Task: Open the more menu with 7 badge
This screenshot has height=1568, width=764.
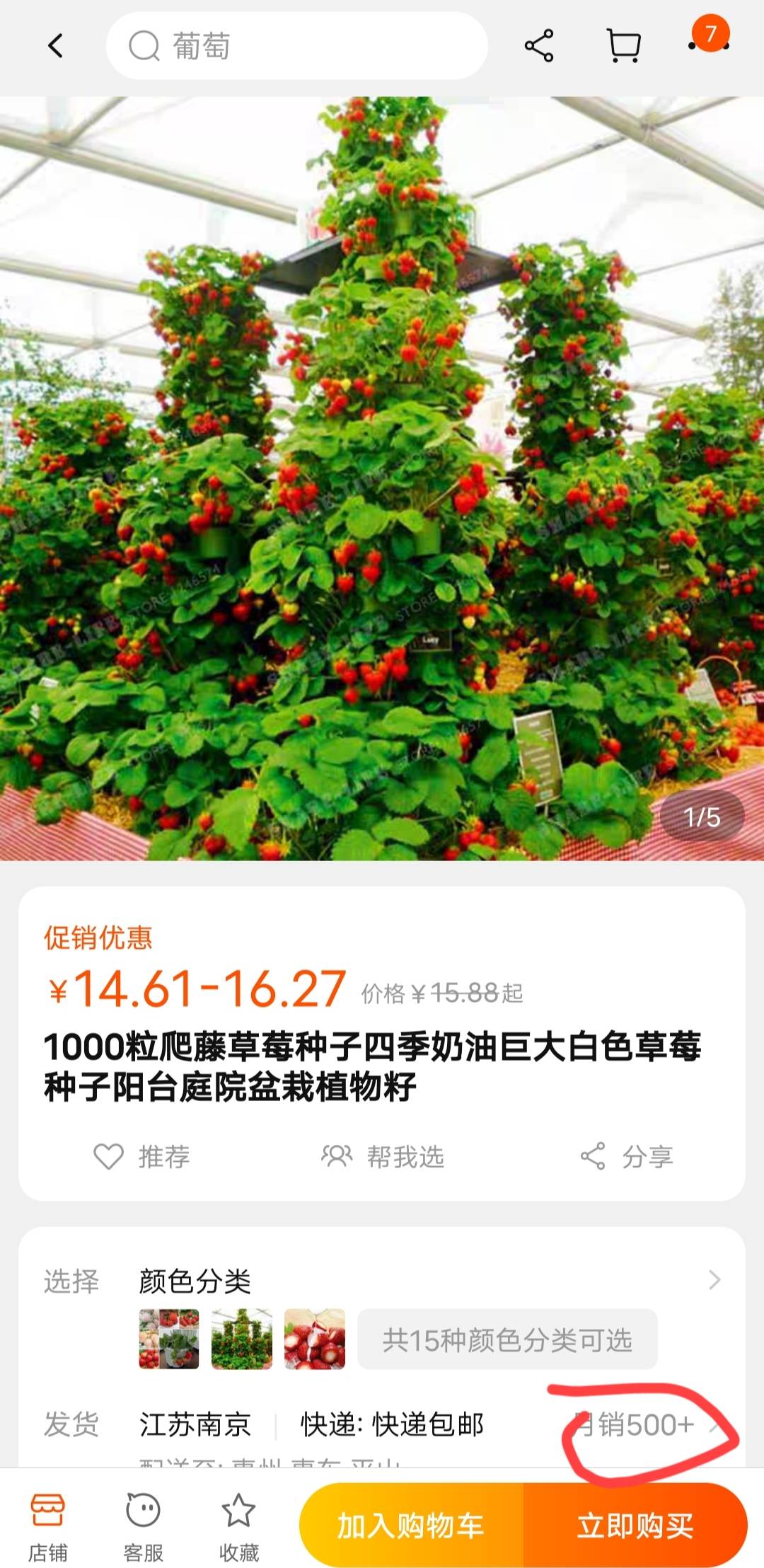Action: point(709,44)
